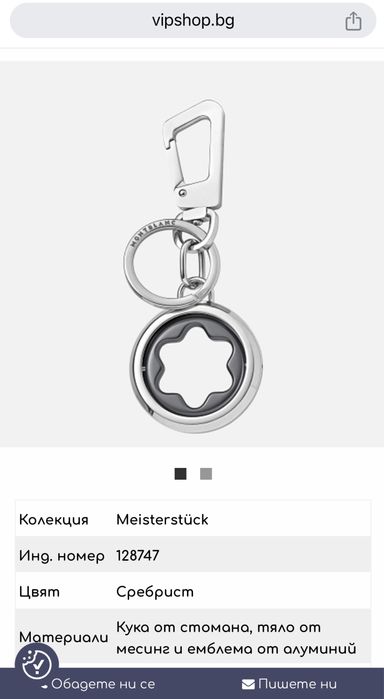Open the Montblanc keychain product image
This screenshot has width=384, height=699.
193,254
